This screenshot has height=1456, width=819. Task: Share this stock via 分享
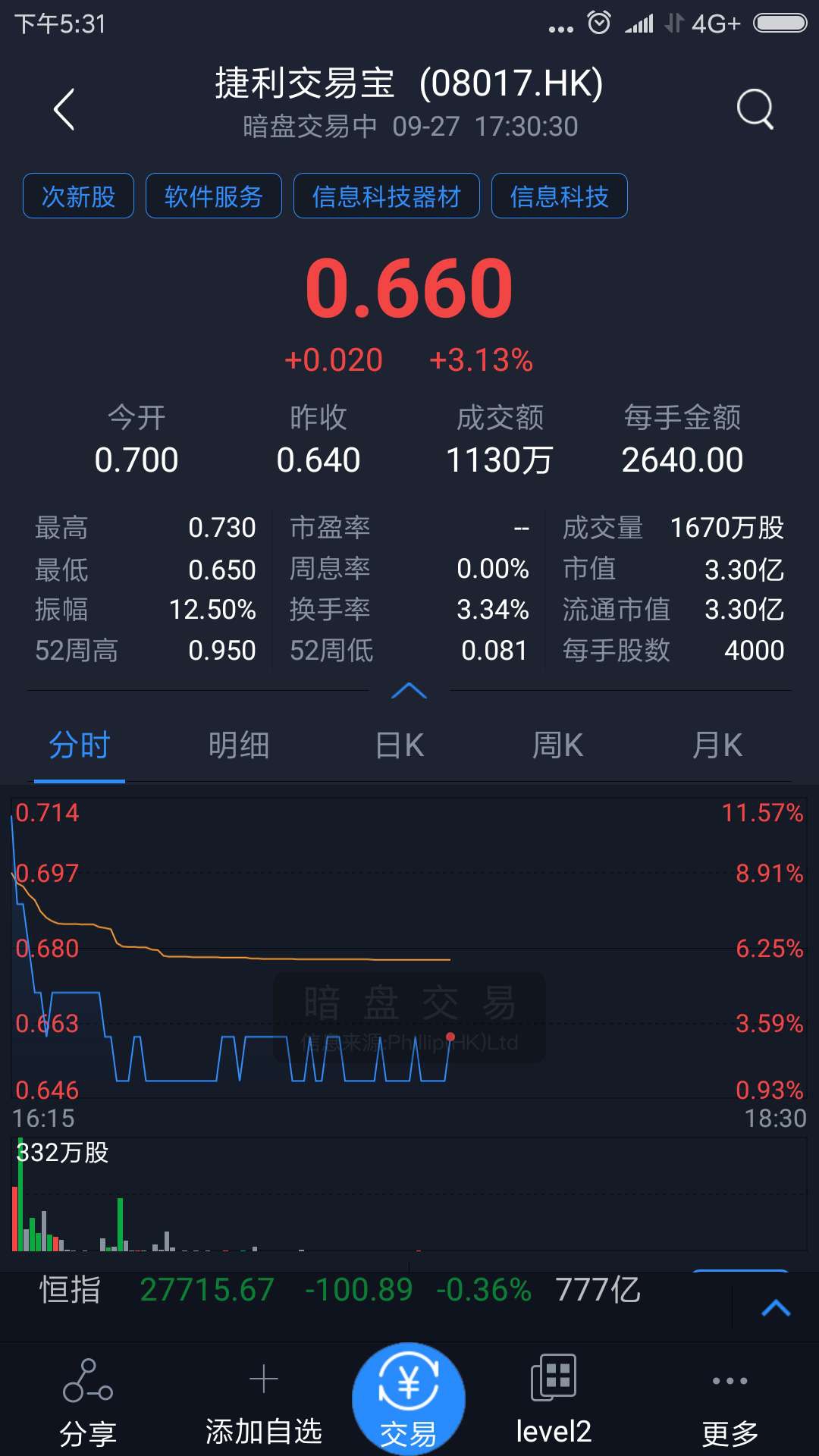tap(88, 1403)
